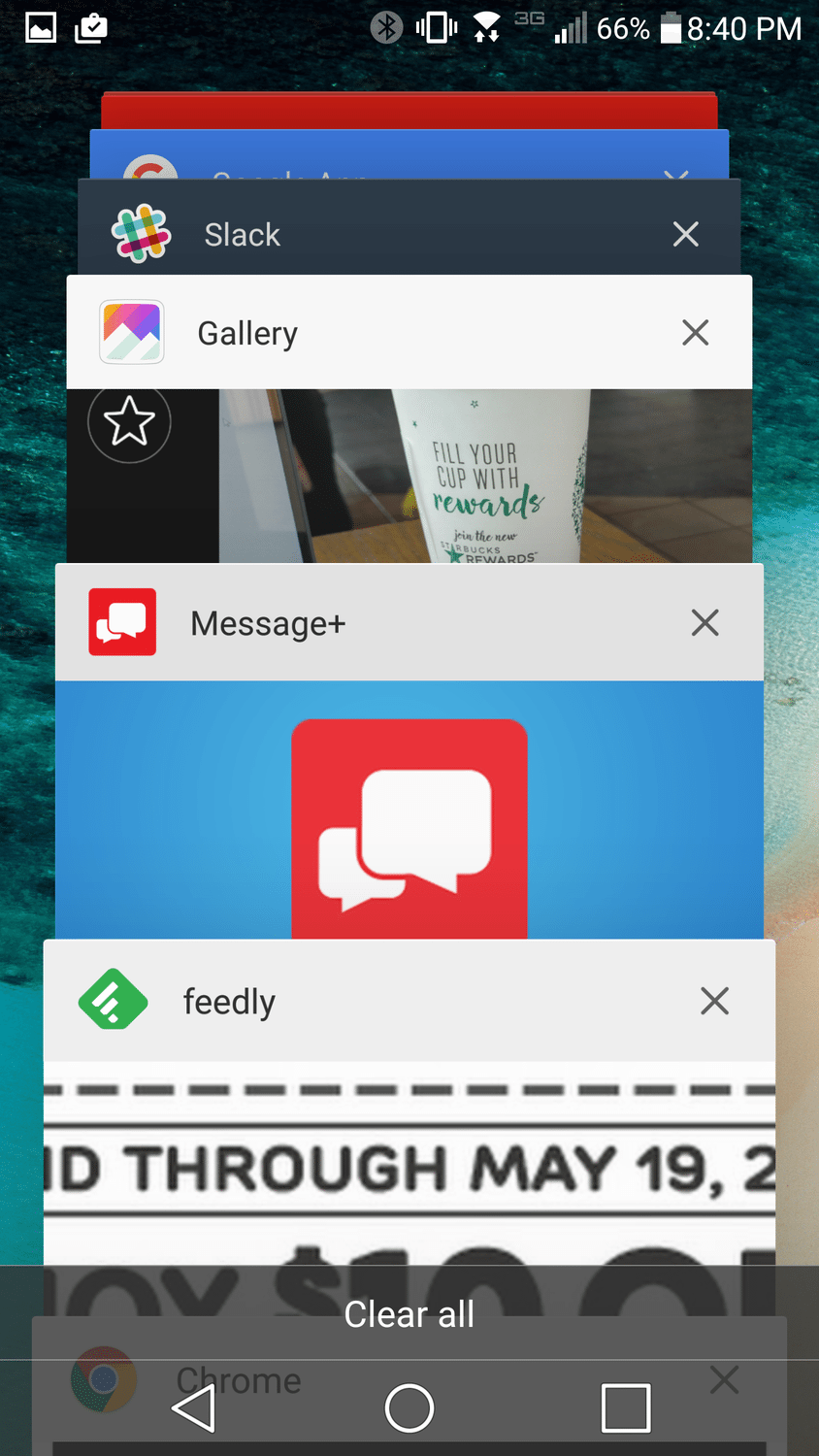The height and width of the screenshot is (1456, 819).
Task: Dismiss the Gallery card from recents
Action: (x=696, y=333)
